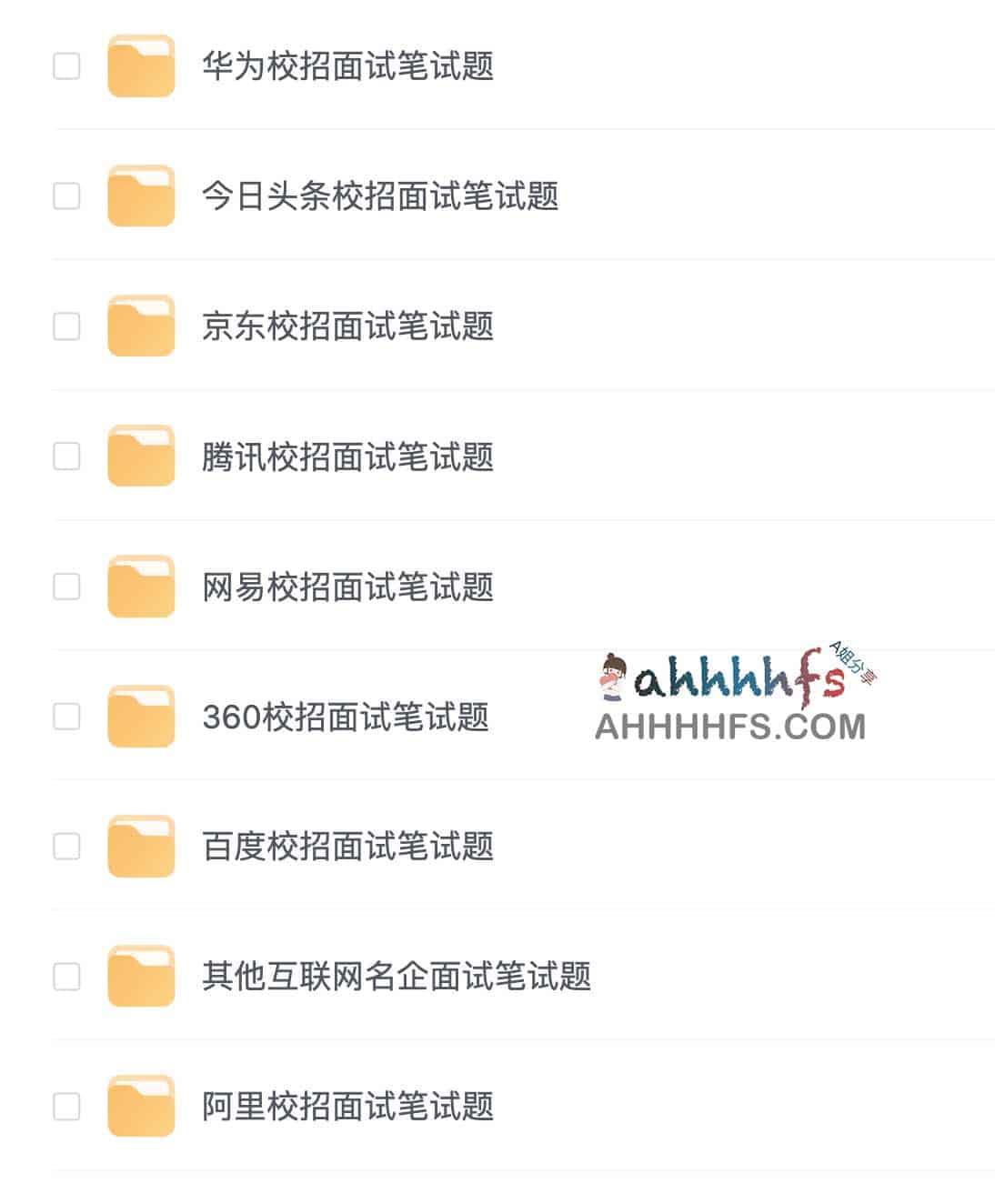Tick the checkbox next to 今日头条校招面试笔试题
The height and width of the screenshot is (1204, 995).
coord(66,196)
